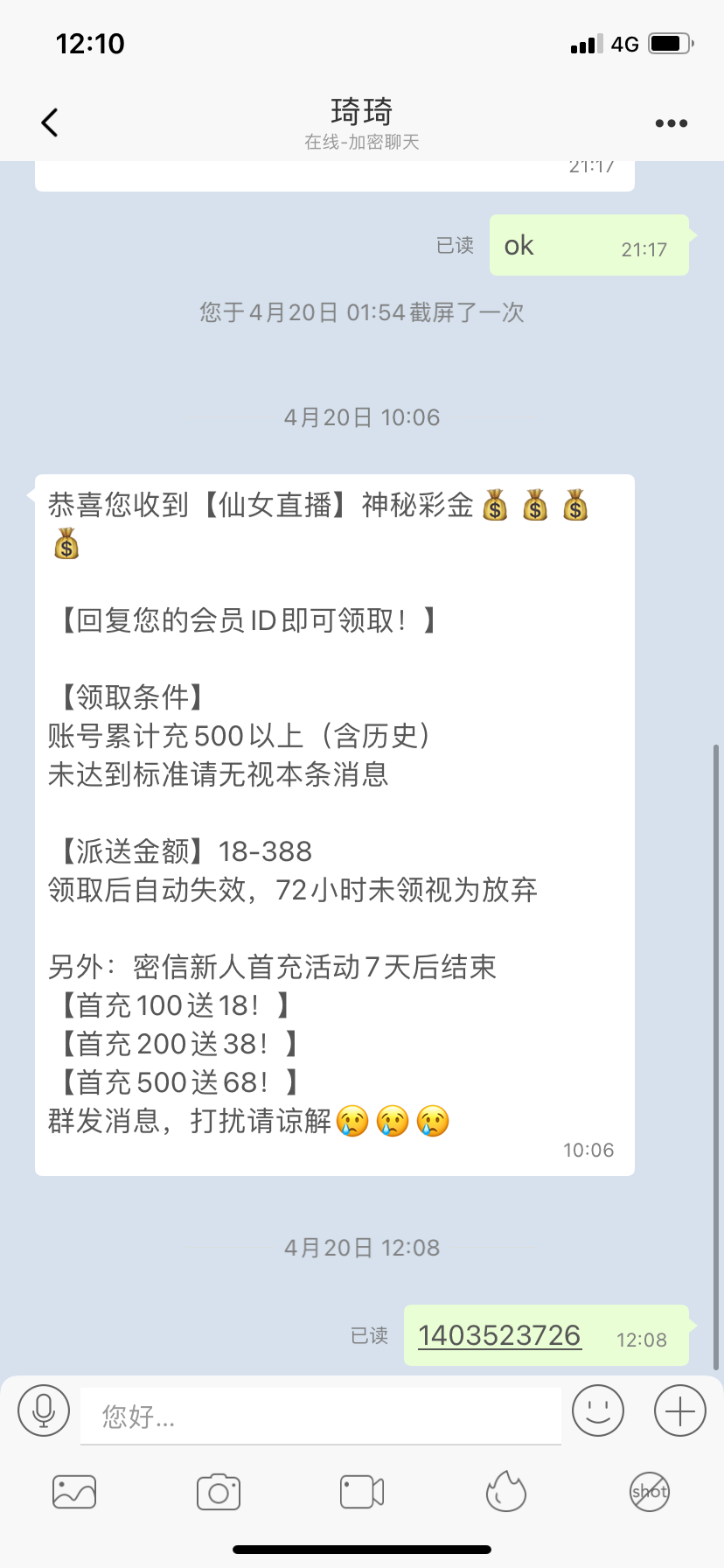Toggle the screenshot block icon
This screenshot has width=724, height=1568.
click(650, 1492)
